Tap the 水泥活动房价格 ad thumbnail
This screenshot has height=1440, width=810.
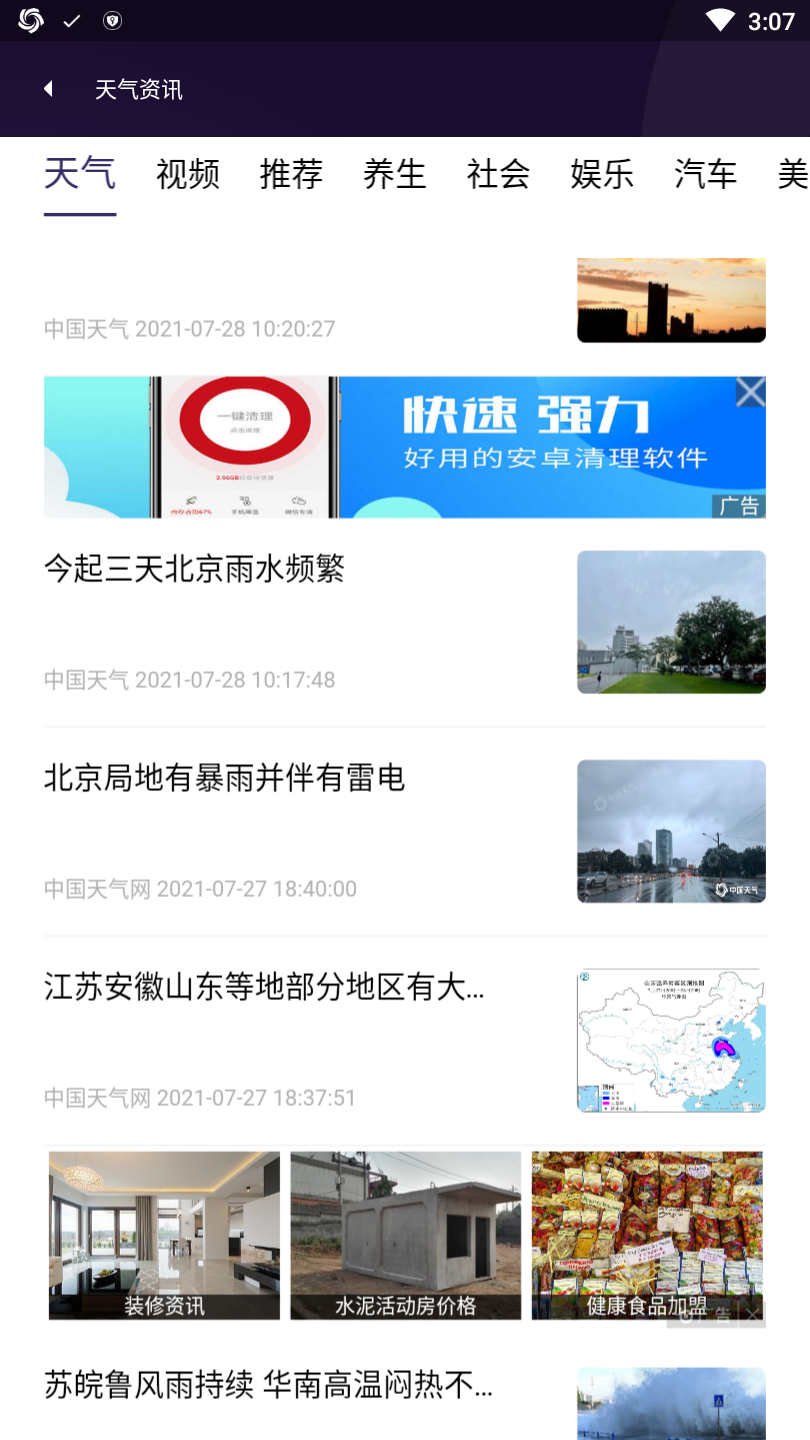point(405,1236)
